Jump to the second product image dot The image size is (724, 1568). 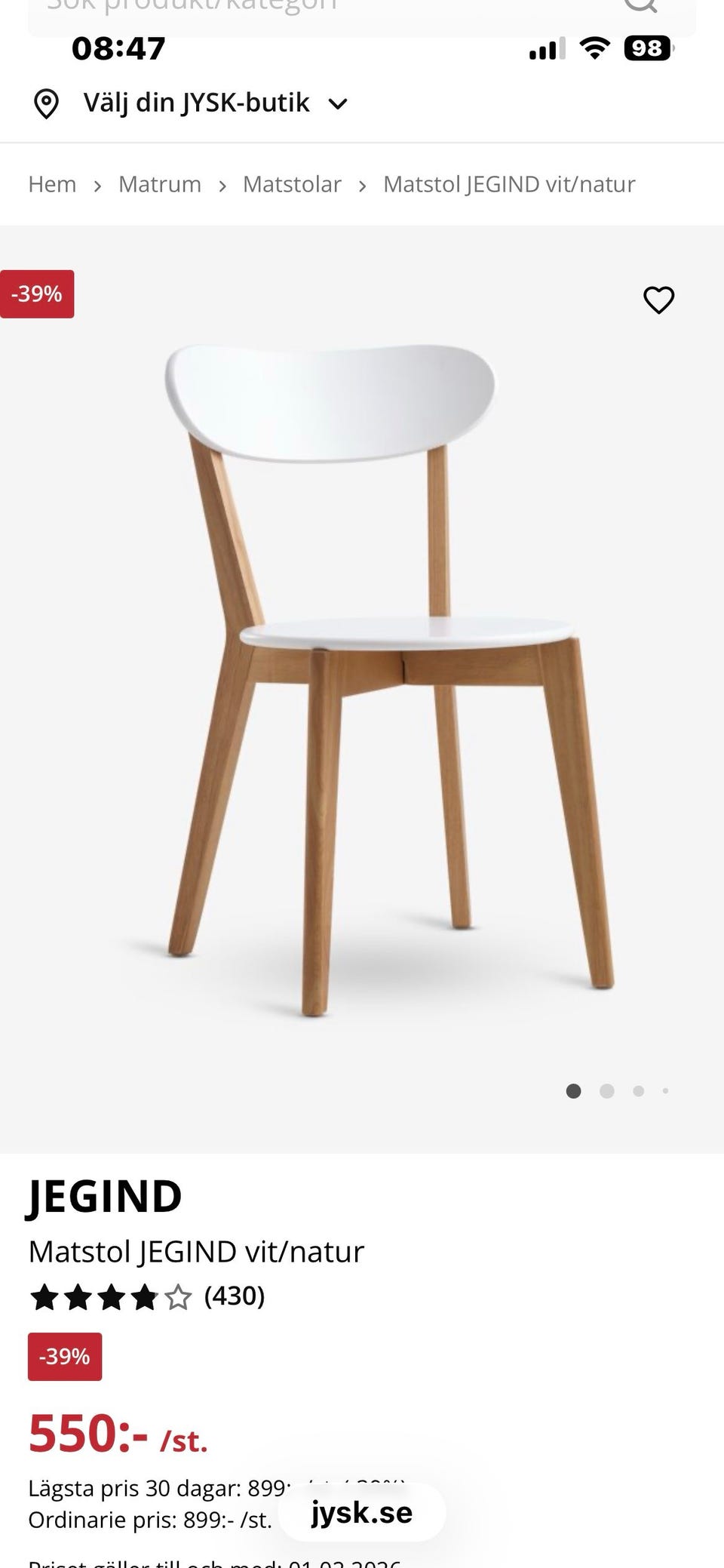(x=606, y=1091)
